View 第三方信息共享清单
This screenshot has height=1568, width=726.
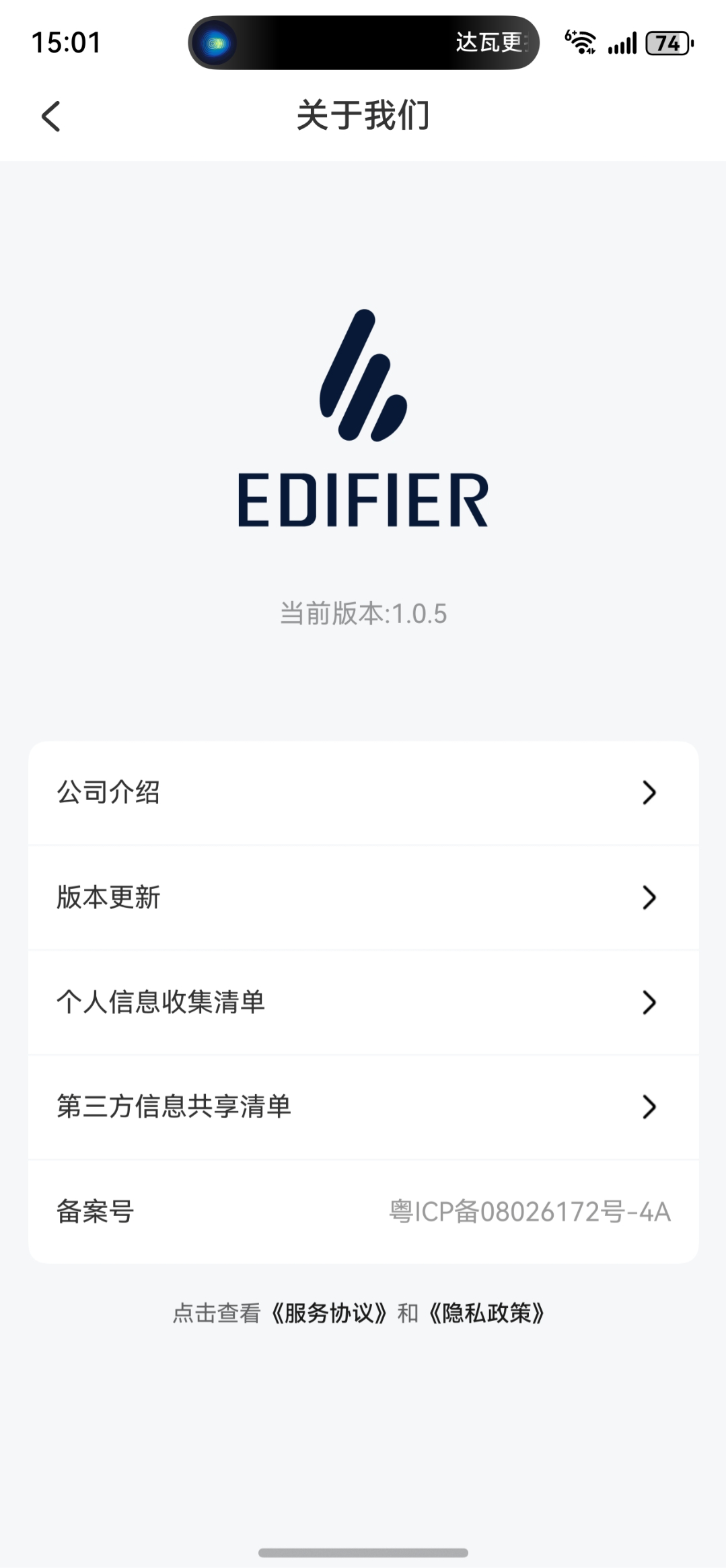[363, 1107]
